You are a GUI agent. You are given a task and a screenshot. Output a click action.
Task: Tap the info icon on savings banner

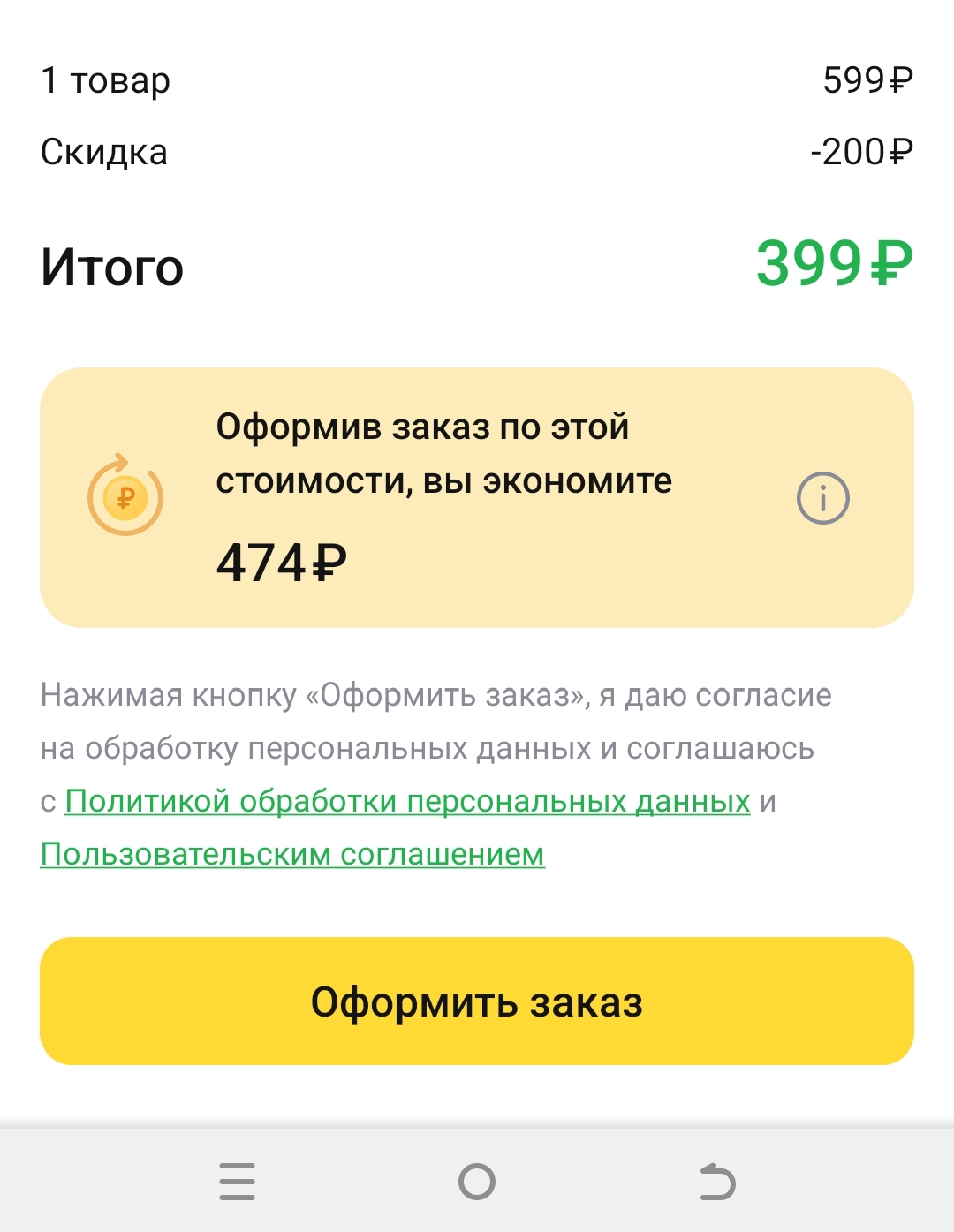tap(822, 498)
